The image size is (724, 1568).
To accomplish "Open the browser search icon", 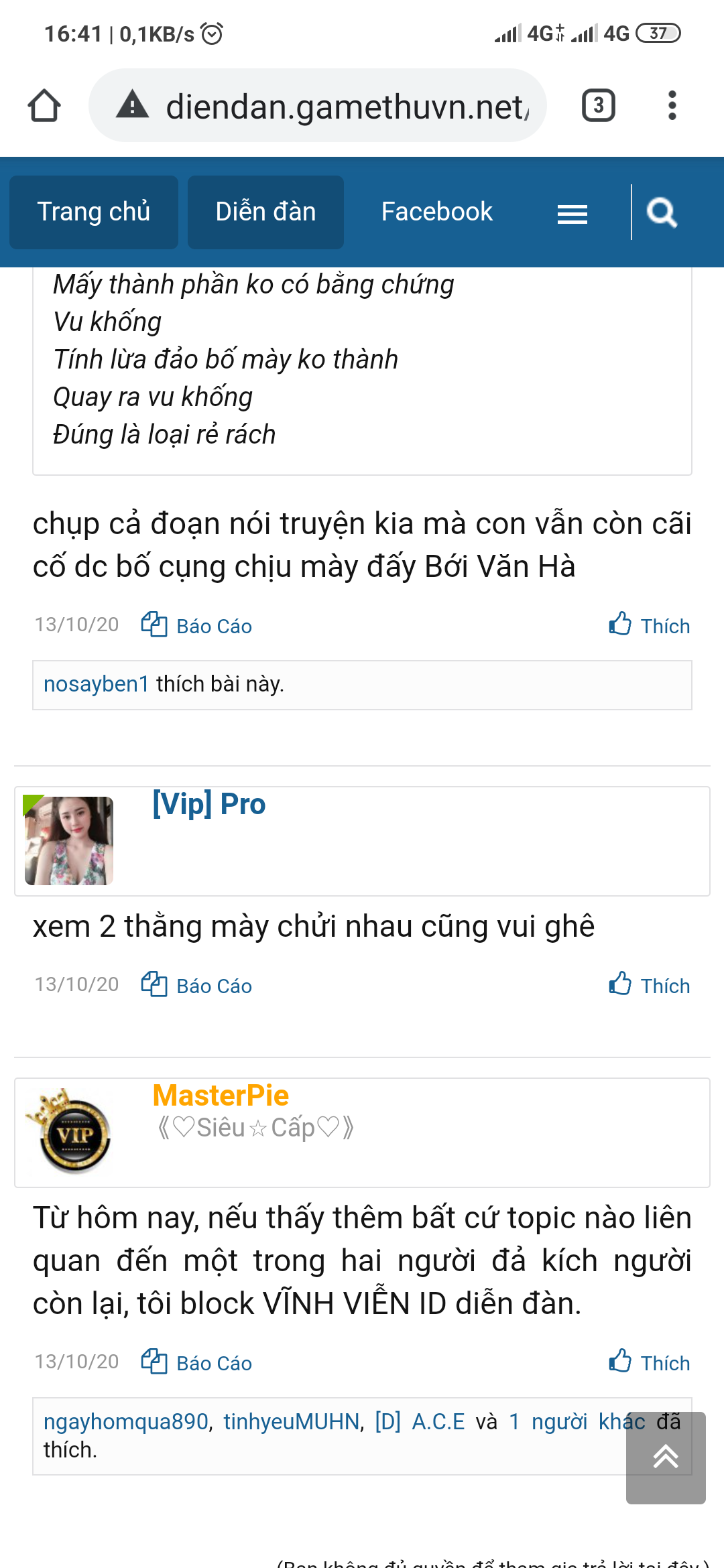I will (x=662, y=213).
